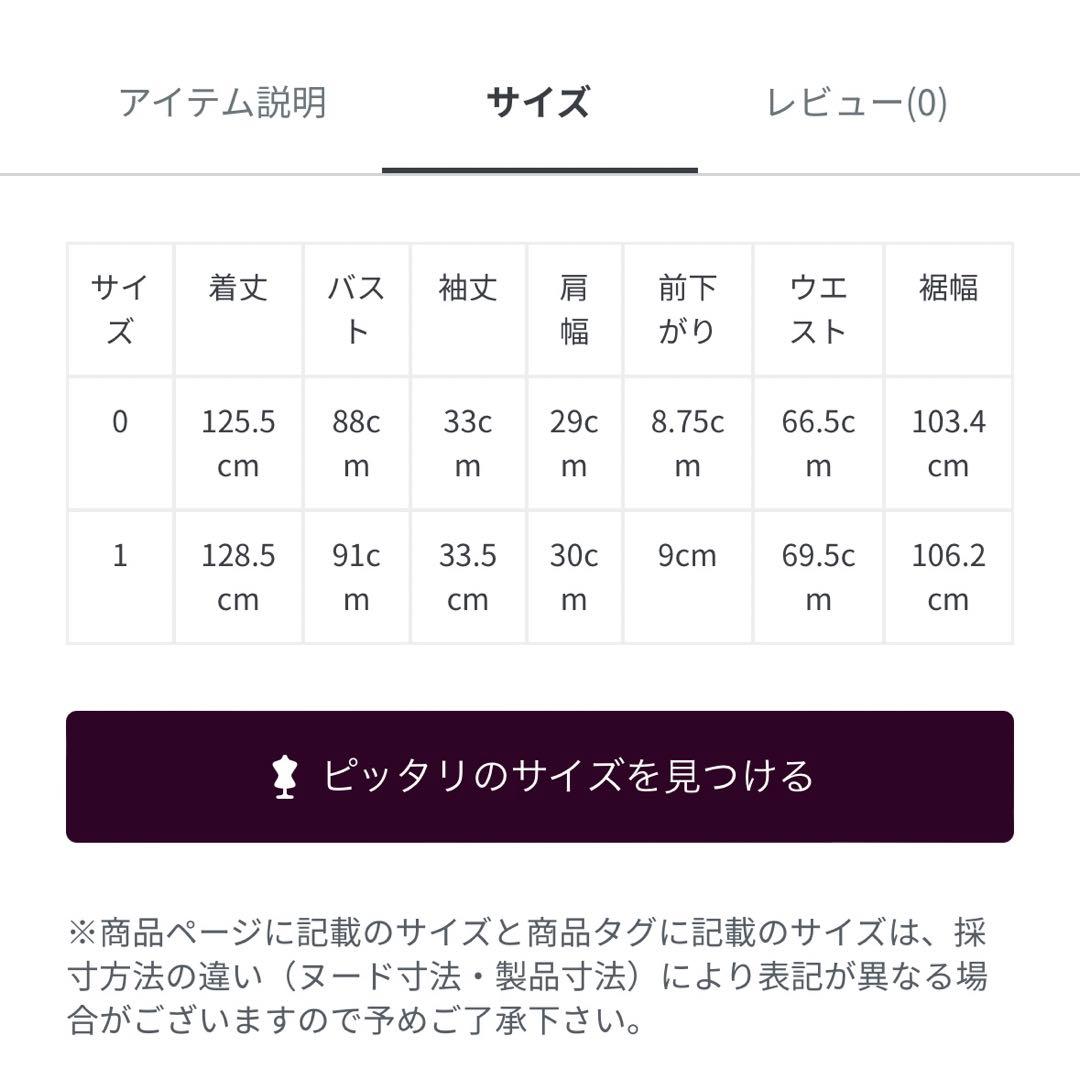Switch to the アイテム説明 tab
The width and height of the screenshot is (1080, 1080).
(222, 103)
